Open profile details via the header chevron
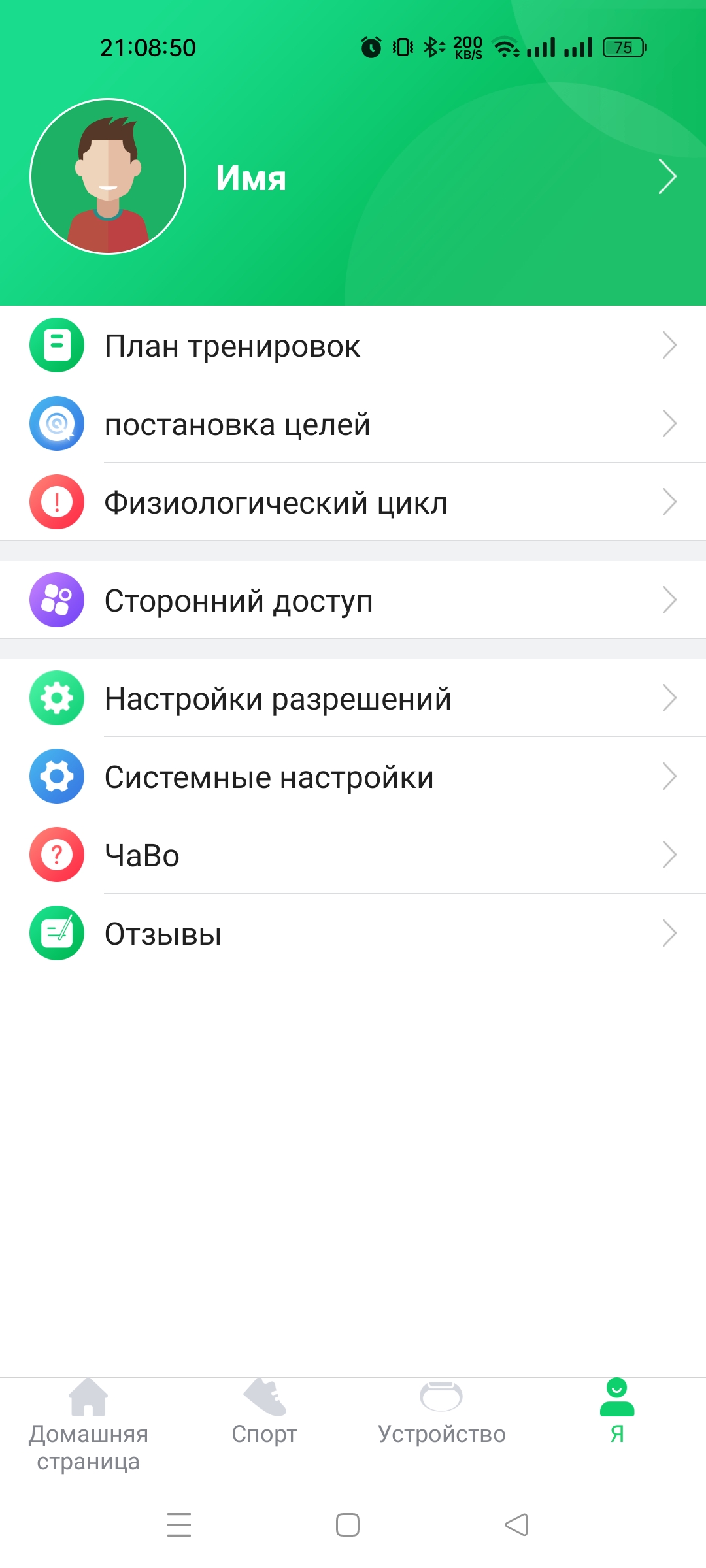706x1568 pixels. (x=667, y=176)
